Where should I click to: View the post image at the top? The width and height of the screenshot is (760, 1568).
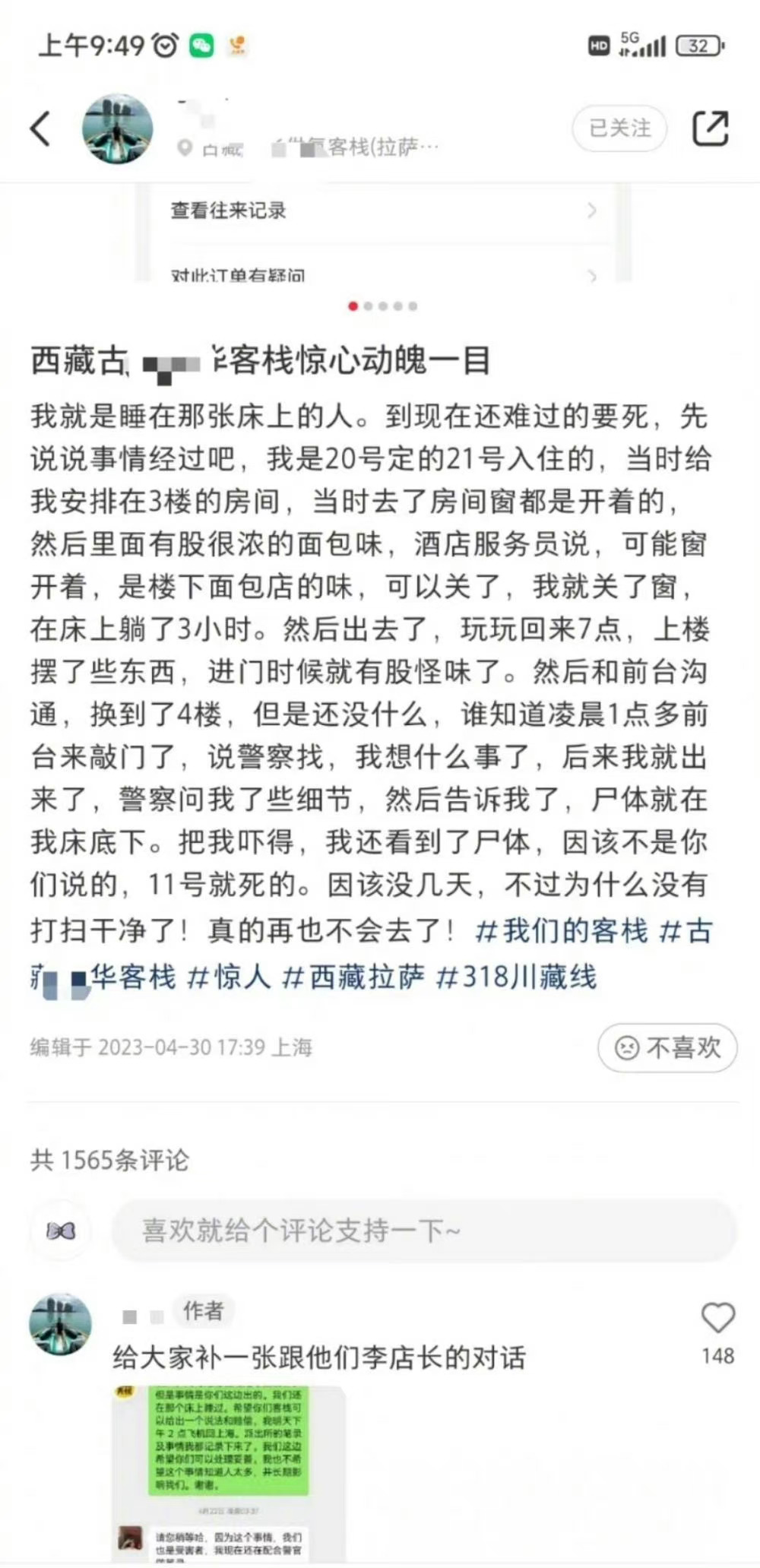click(x=382, y=233)
